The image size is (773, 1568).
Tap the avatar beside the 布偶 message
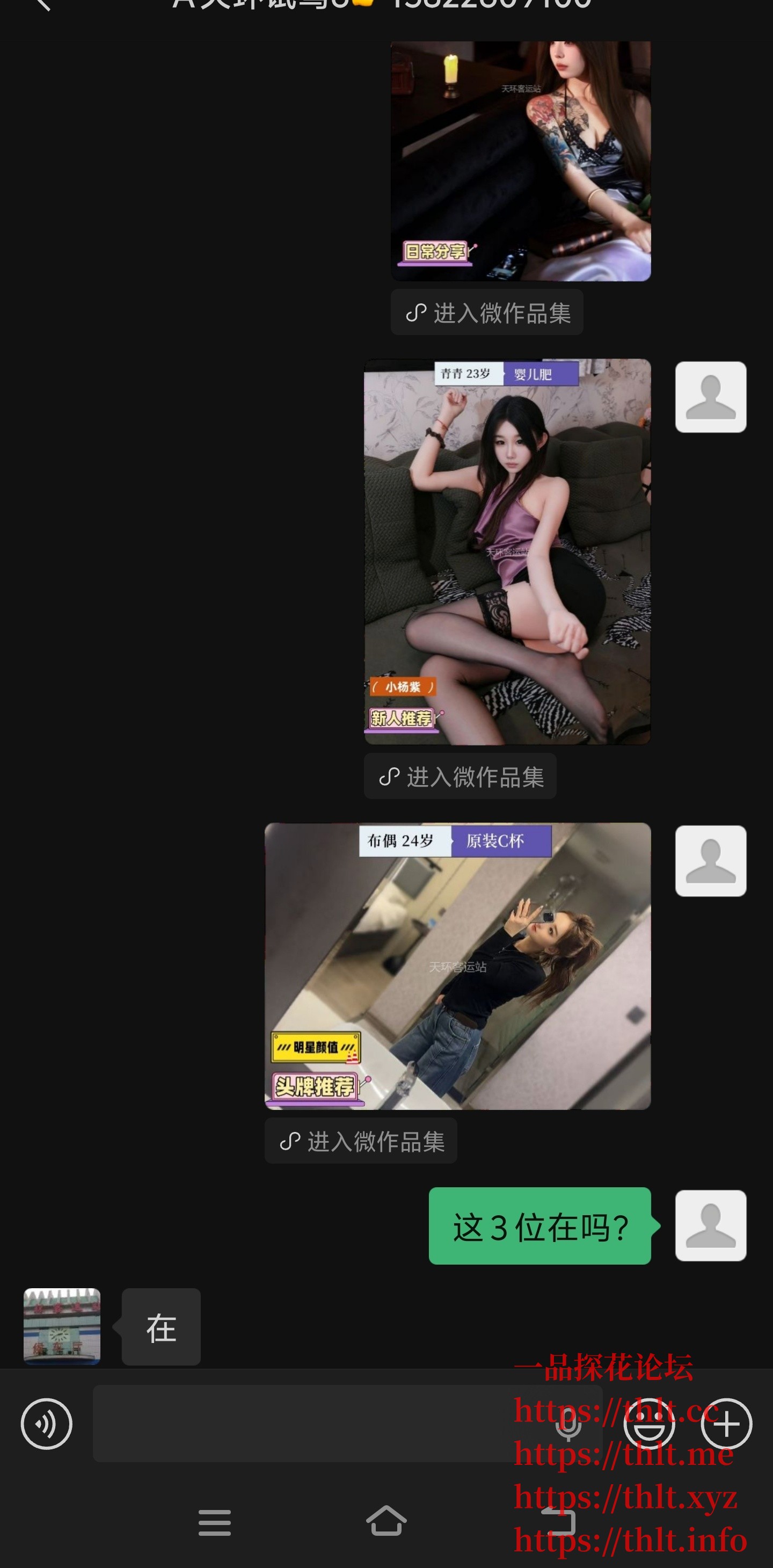point(710,860)
